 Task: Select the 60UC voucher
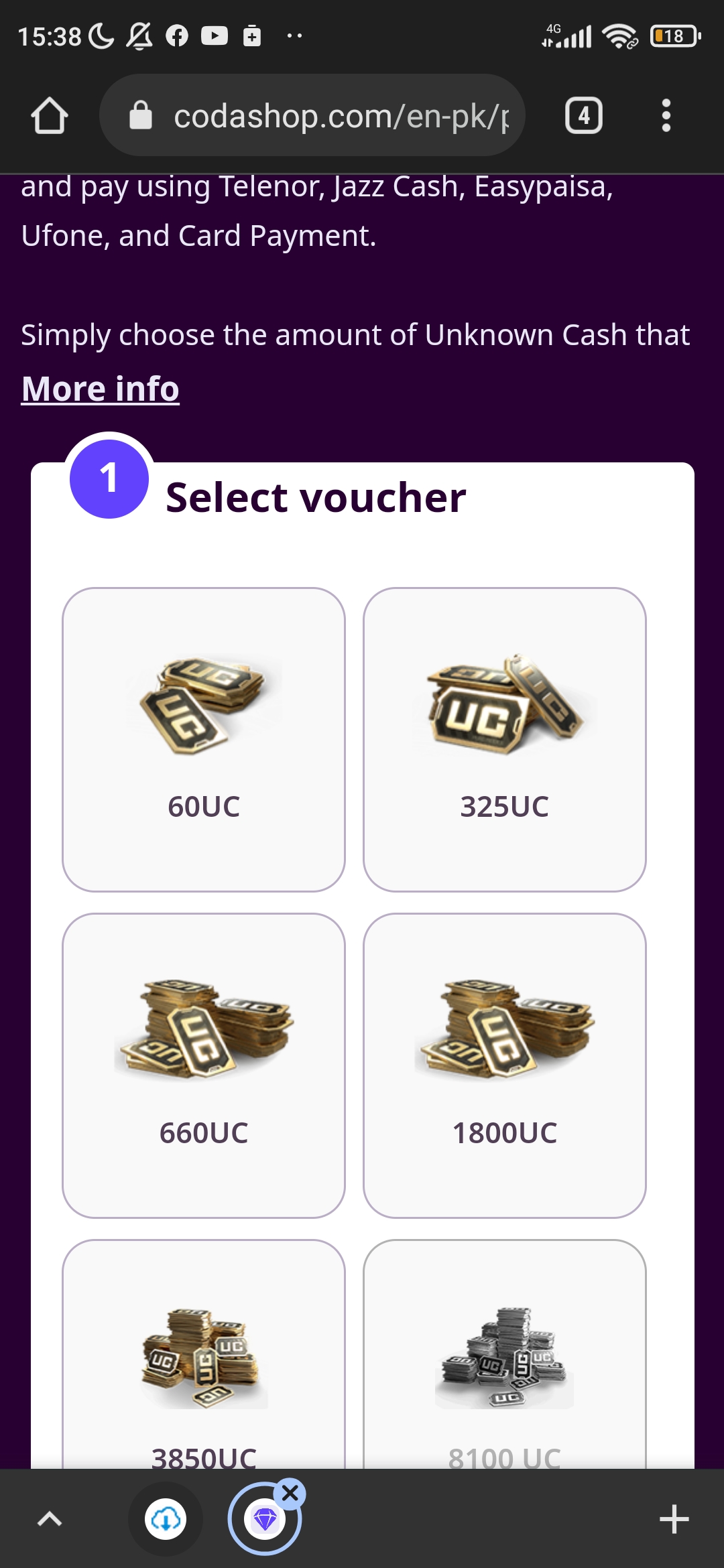[x=204, y=740]
